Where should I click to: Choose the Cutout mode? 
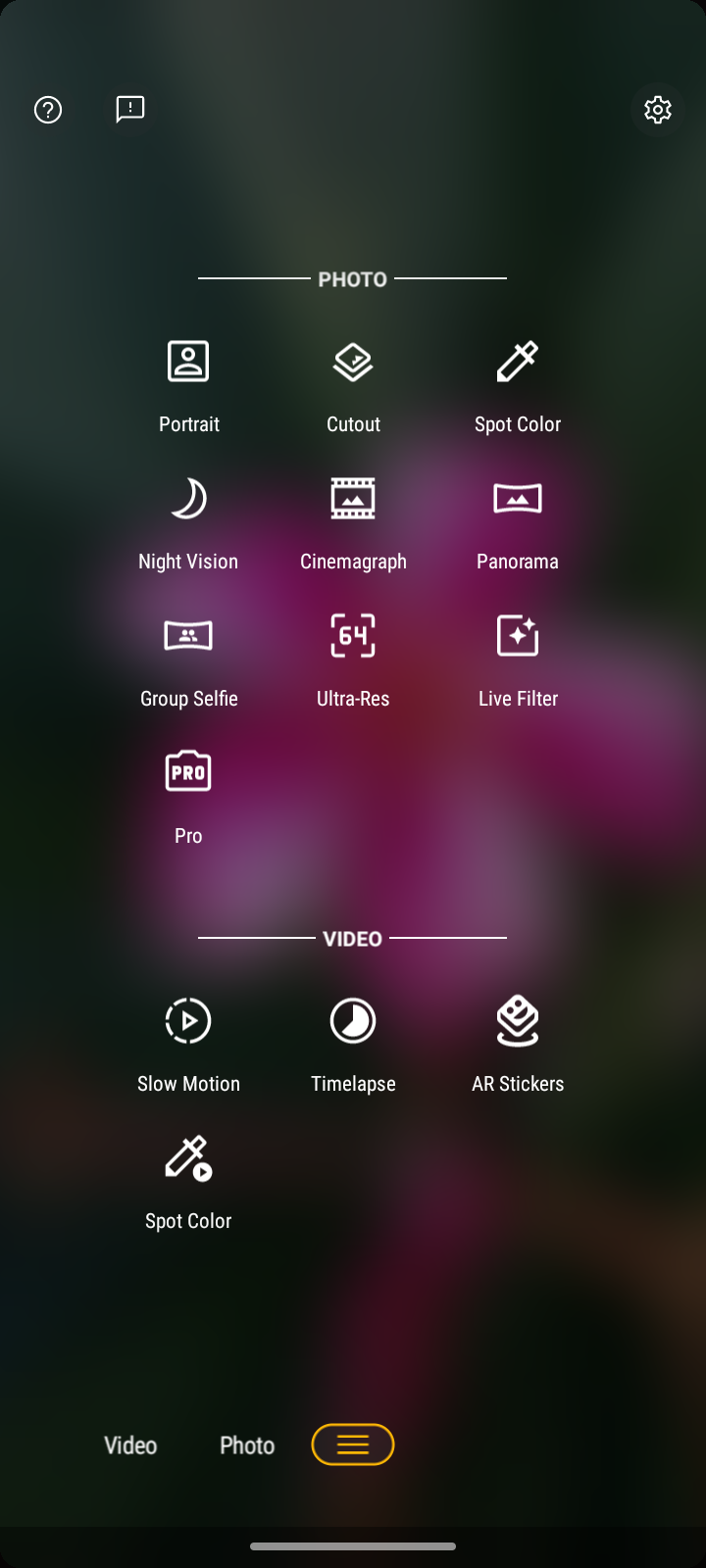click(x=353, y=387)
